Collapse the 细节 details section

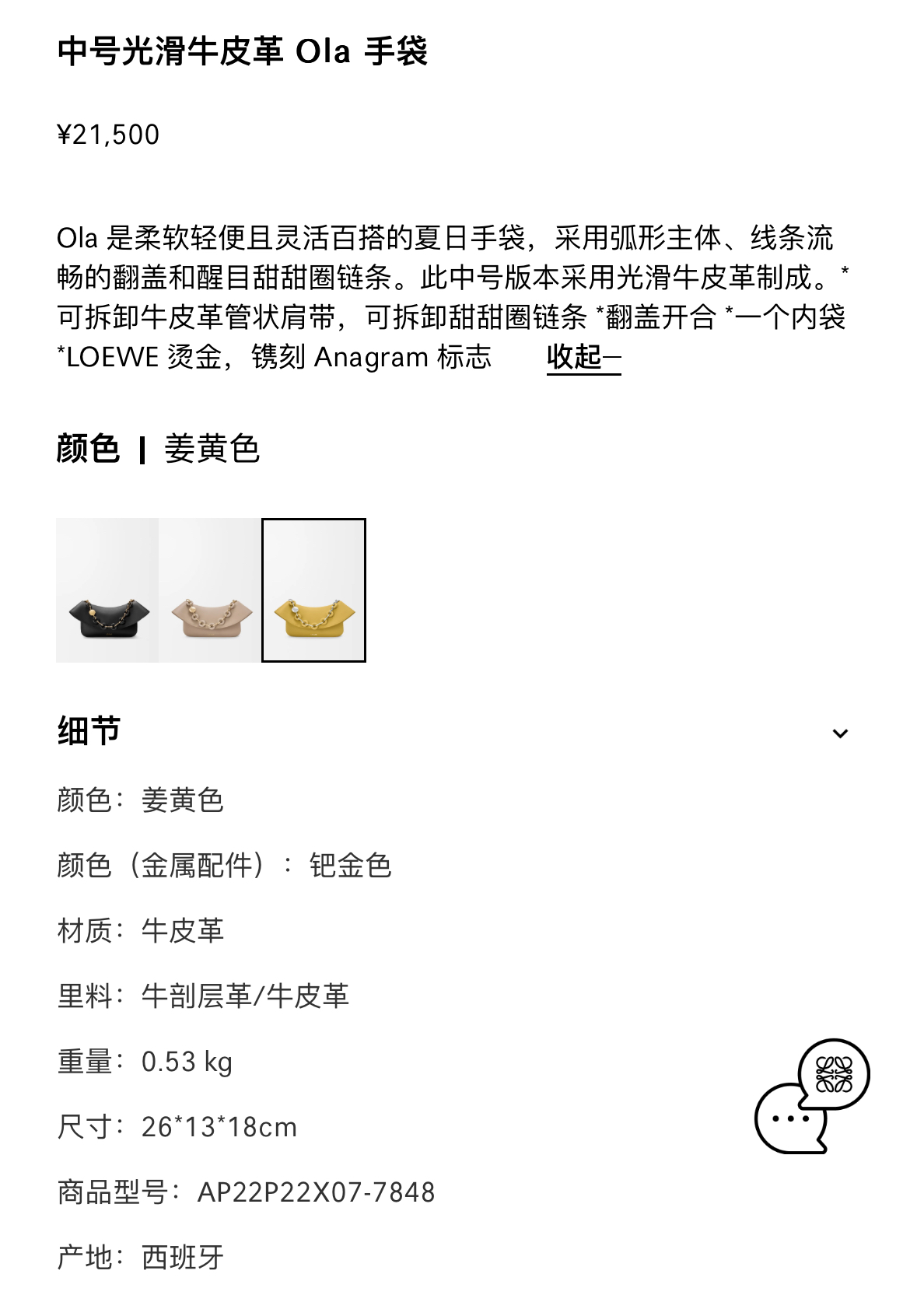click(x=840, y=733)
